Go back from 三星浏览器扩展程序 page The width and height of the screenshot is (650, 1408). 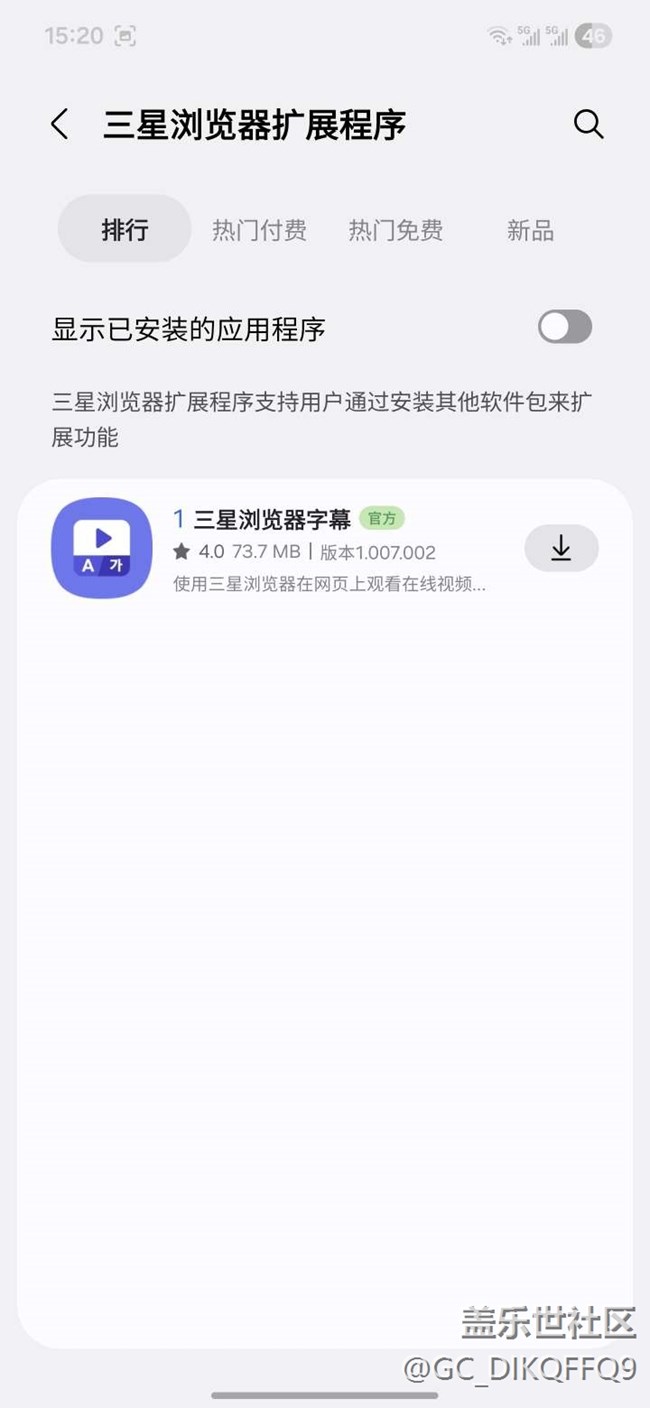coord(60,125)
